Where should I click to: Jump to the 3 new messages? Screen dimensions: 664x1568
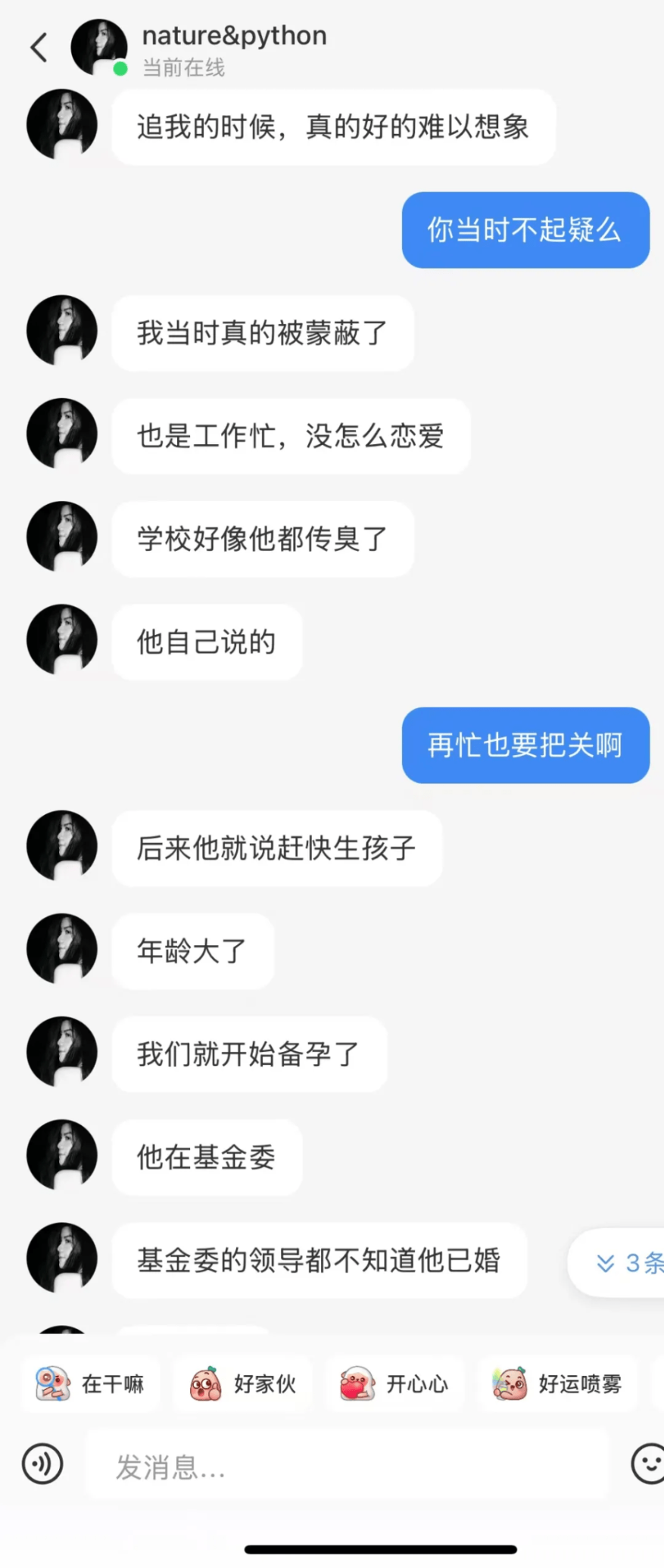click(625, 1262)
